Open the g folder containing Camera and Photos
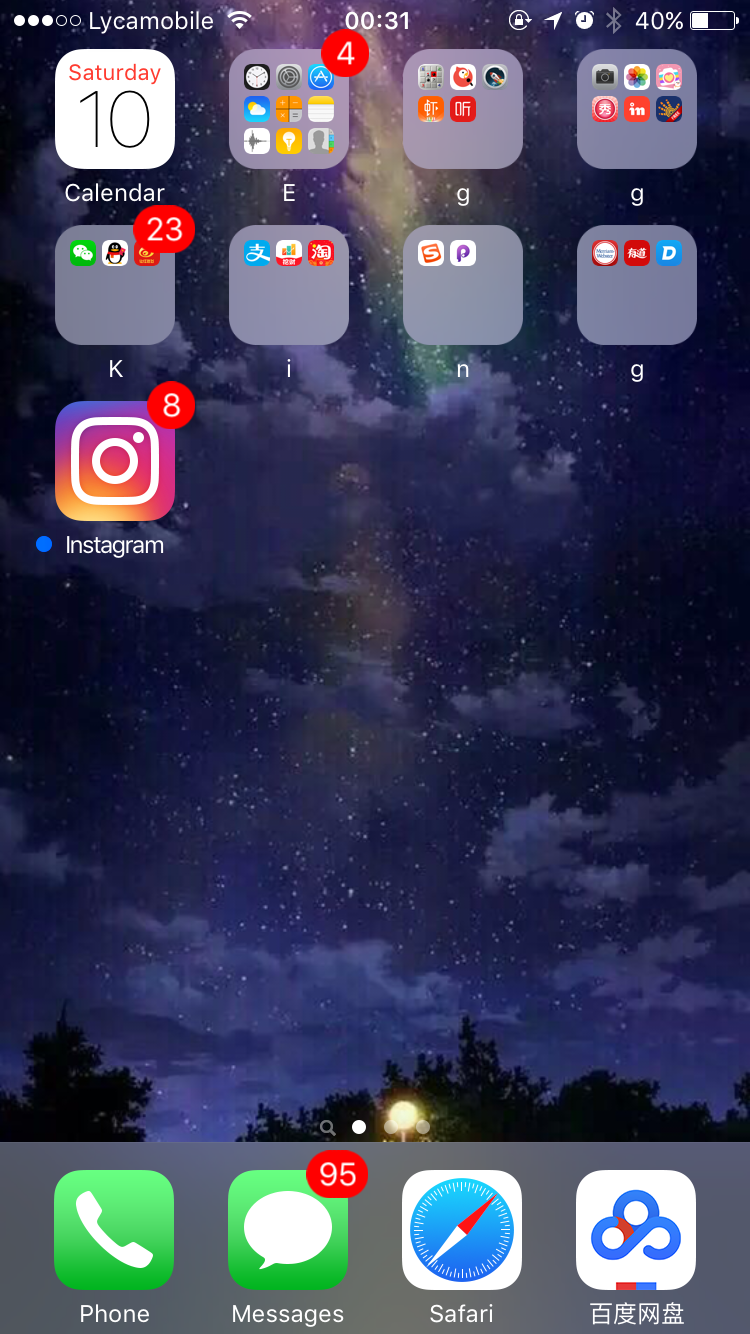750x1334 pixels. click(x=637, y=109)
